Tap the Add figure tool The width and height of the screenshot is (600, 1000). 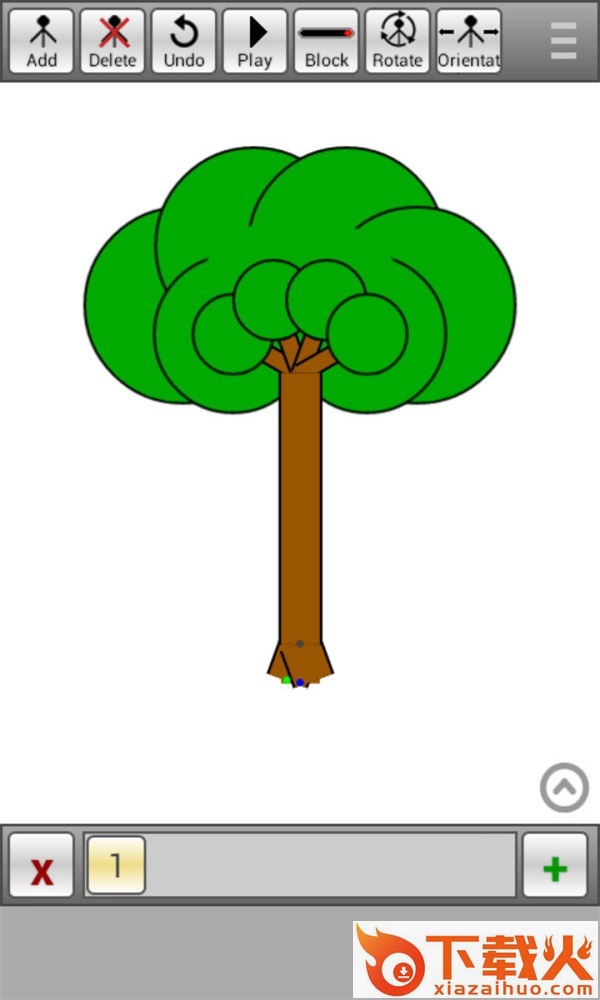(x=42, y=42)
